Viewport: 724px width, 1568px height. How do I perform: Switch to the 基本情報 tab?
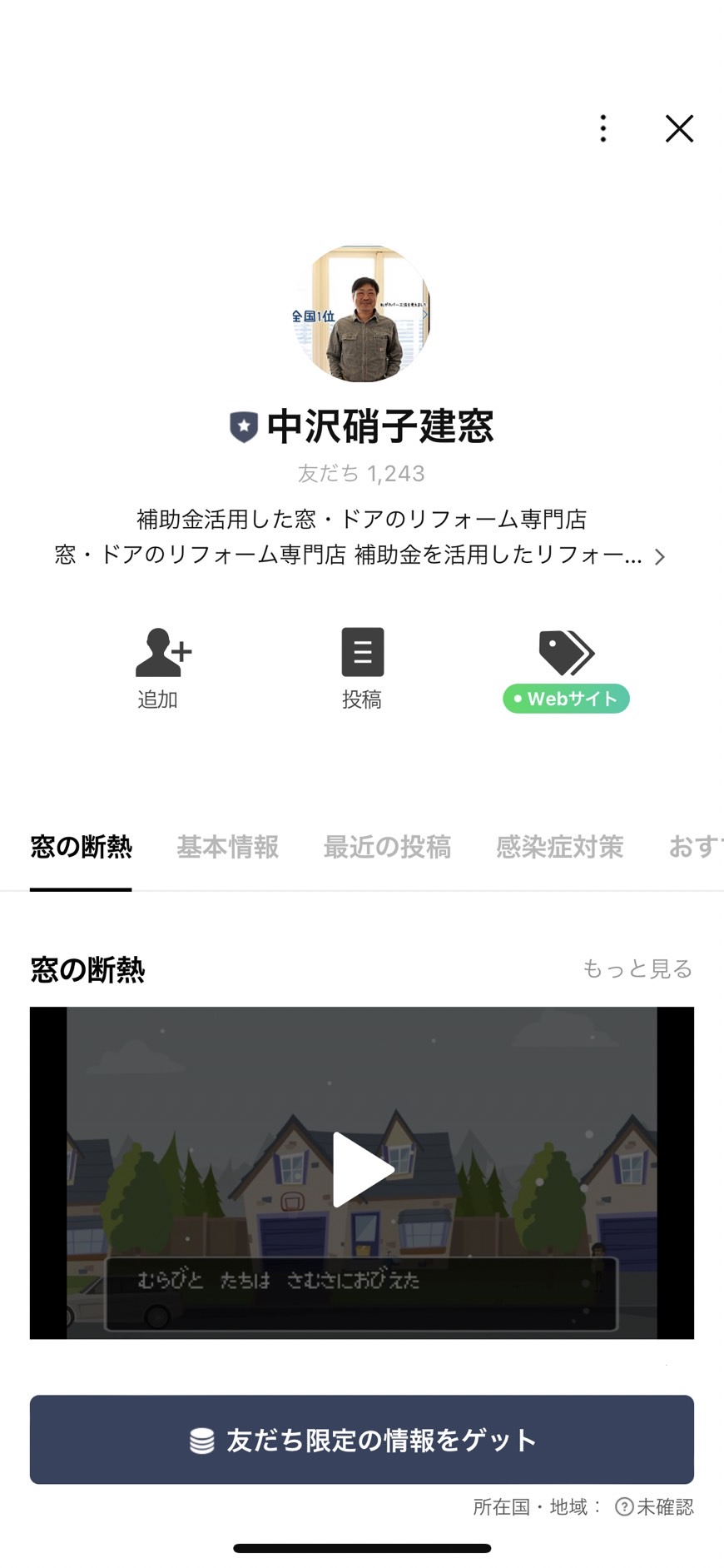click(x=227, y=847)
